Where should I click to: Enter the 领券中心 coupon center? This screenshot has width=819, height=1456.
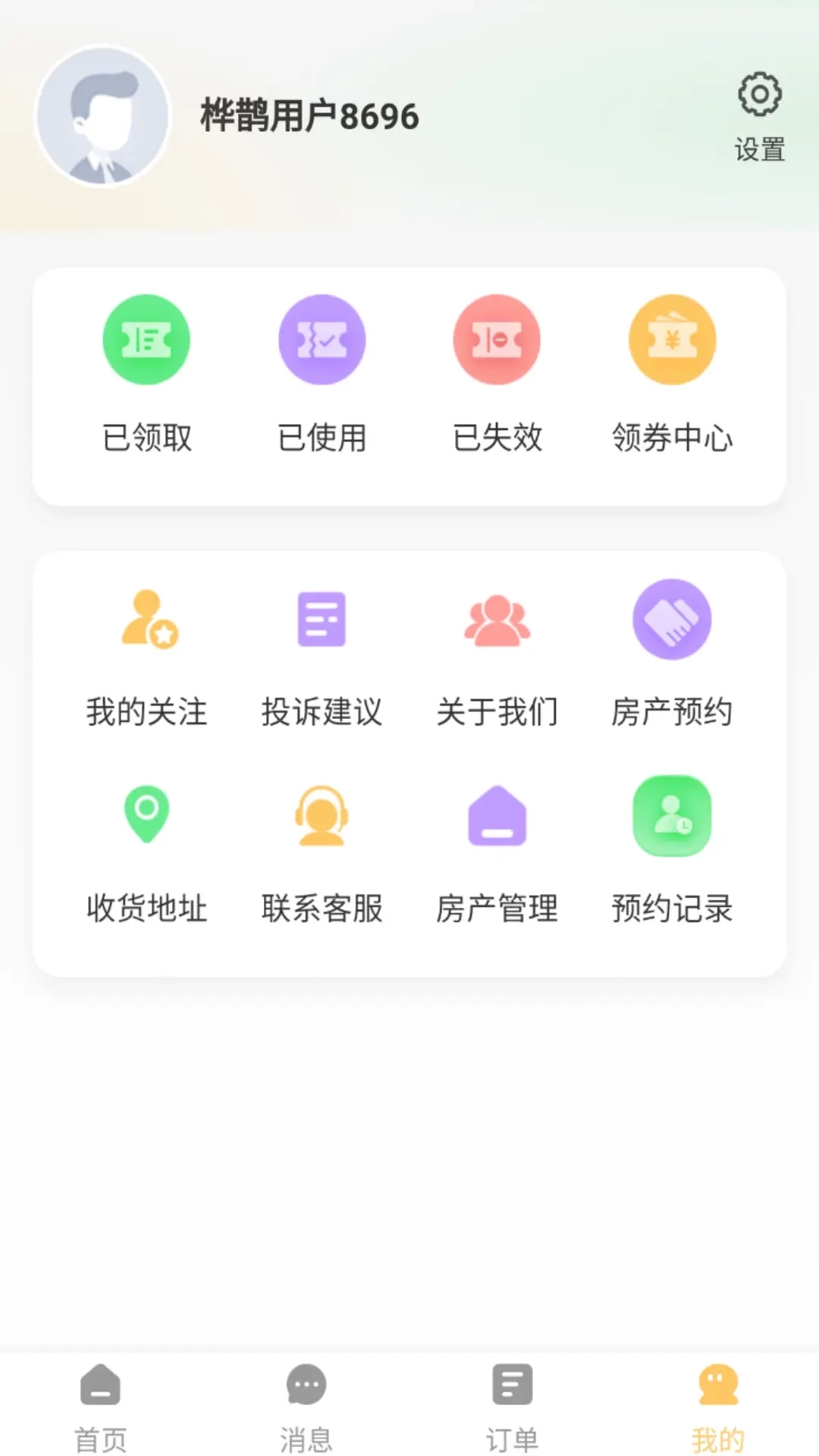[x=673, y=340]
